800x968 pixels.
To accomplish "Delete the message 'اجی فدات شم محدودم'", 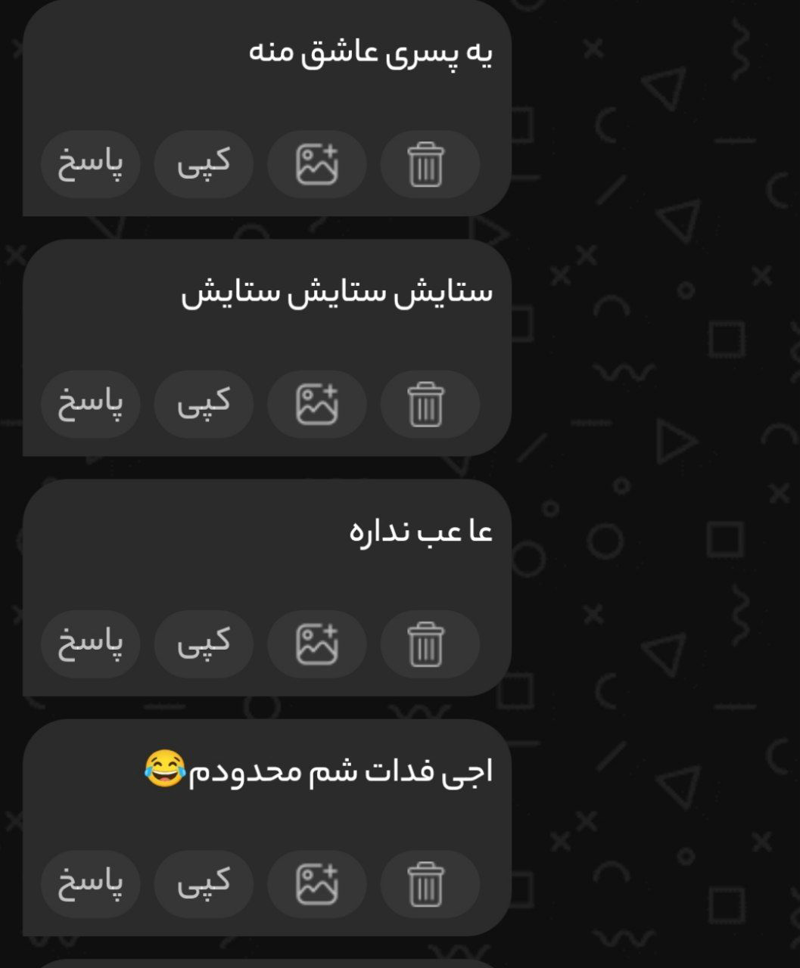I will 427,884.
